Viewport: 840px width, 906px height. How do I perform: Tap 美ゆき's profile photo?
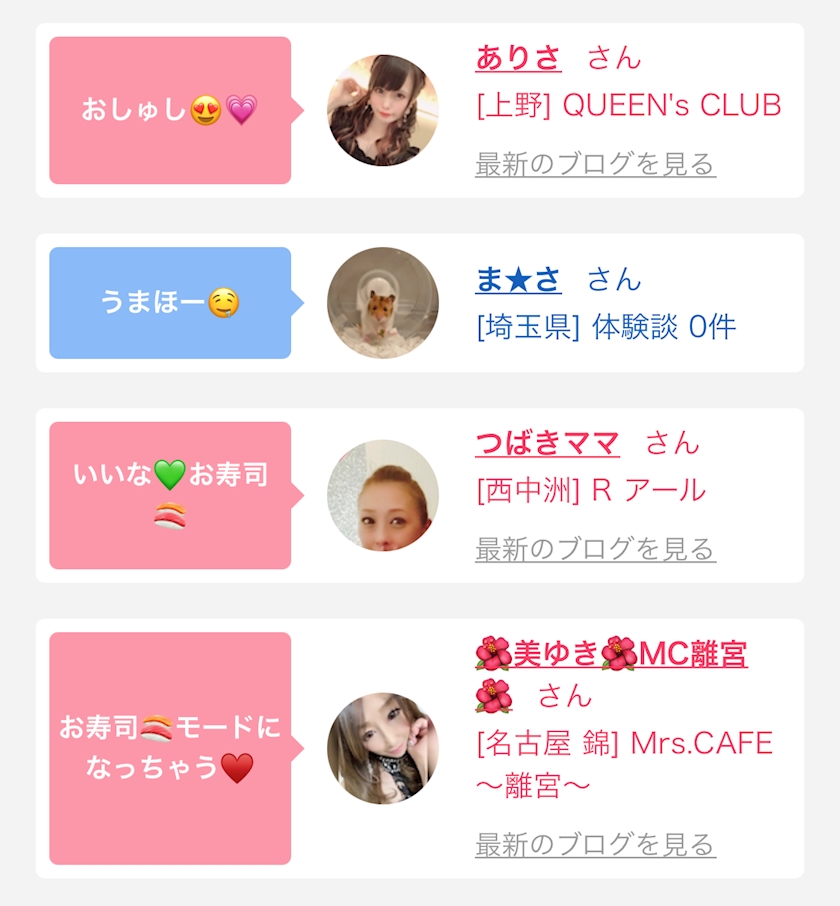[382, 748]
